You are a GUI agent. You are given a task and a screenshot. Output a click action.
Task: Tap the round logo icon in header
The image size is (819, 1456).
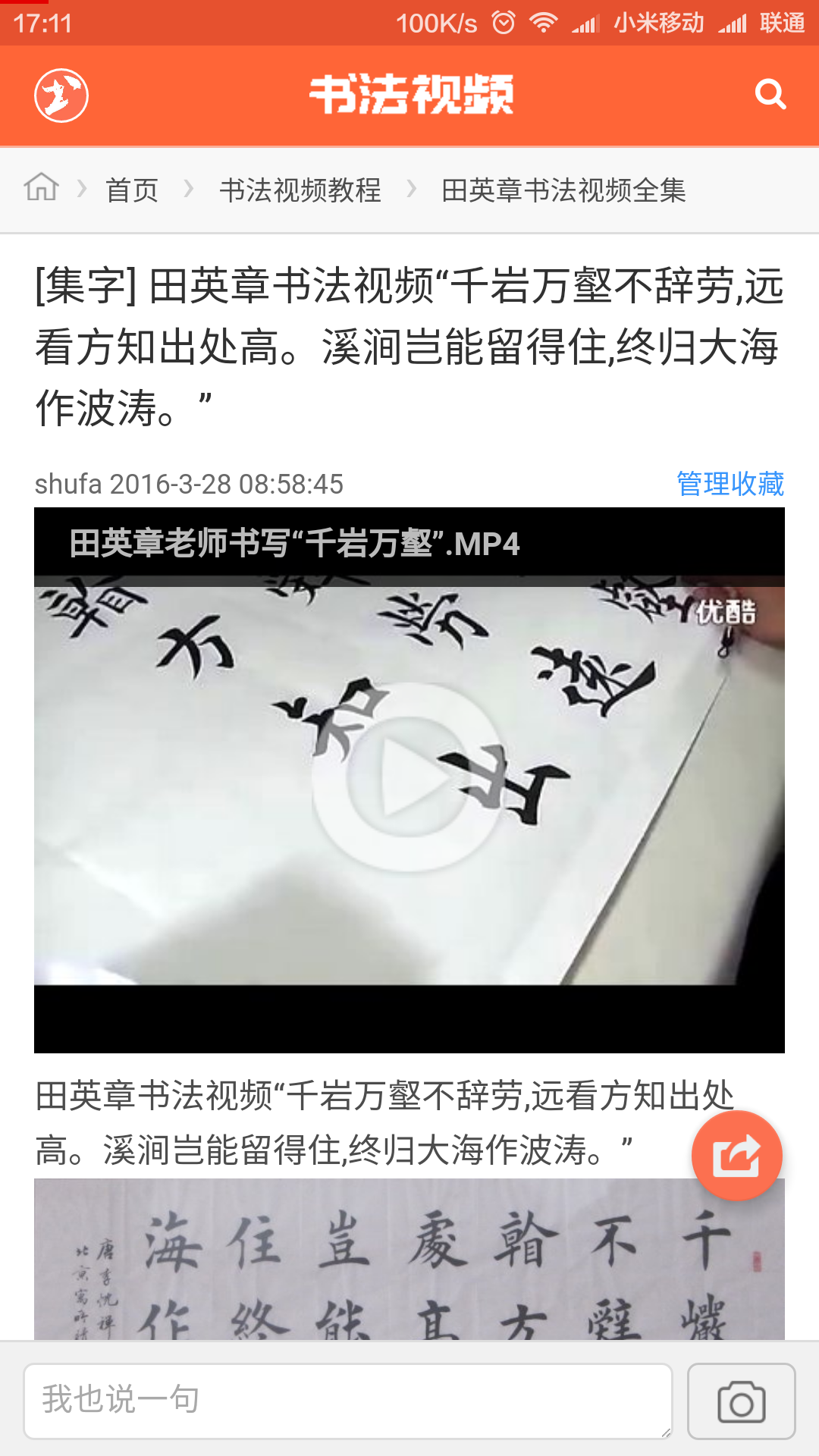(x=61, y=96)
